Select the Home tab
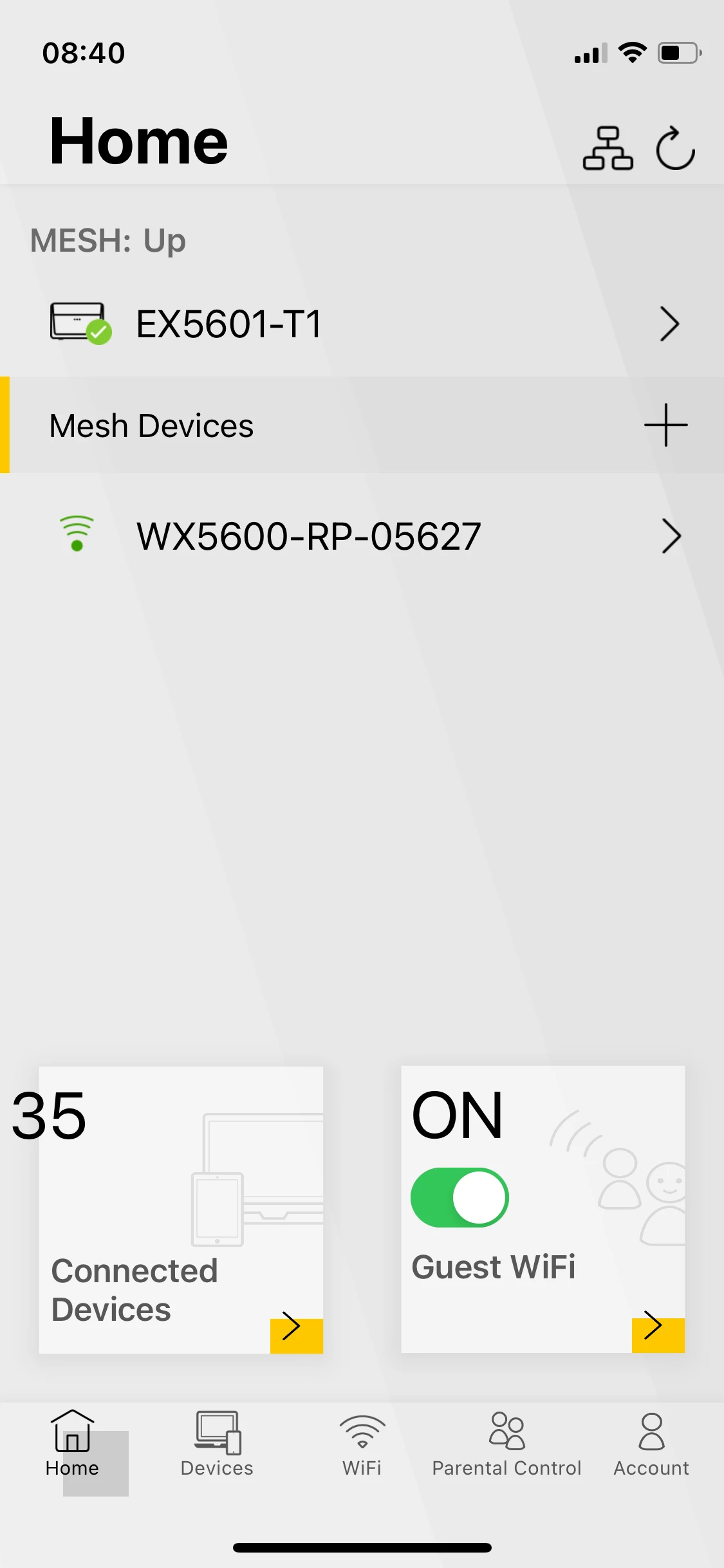724x1568 pixels. tap(72, 1444)
